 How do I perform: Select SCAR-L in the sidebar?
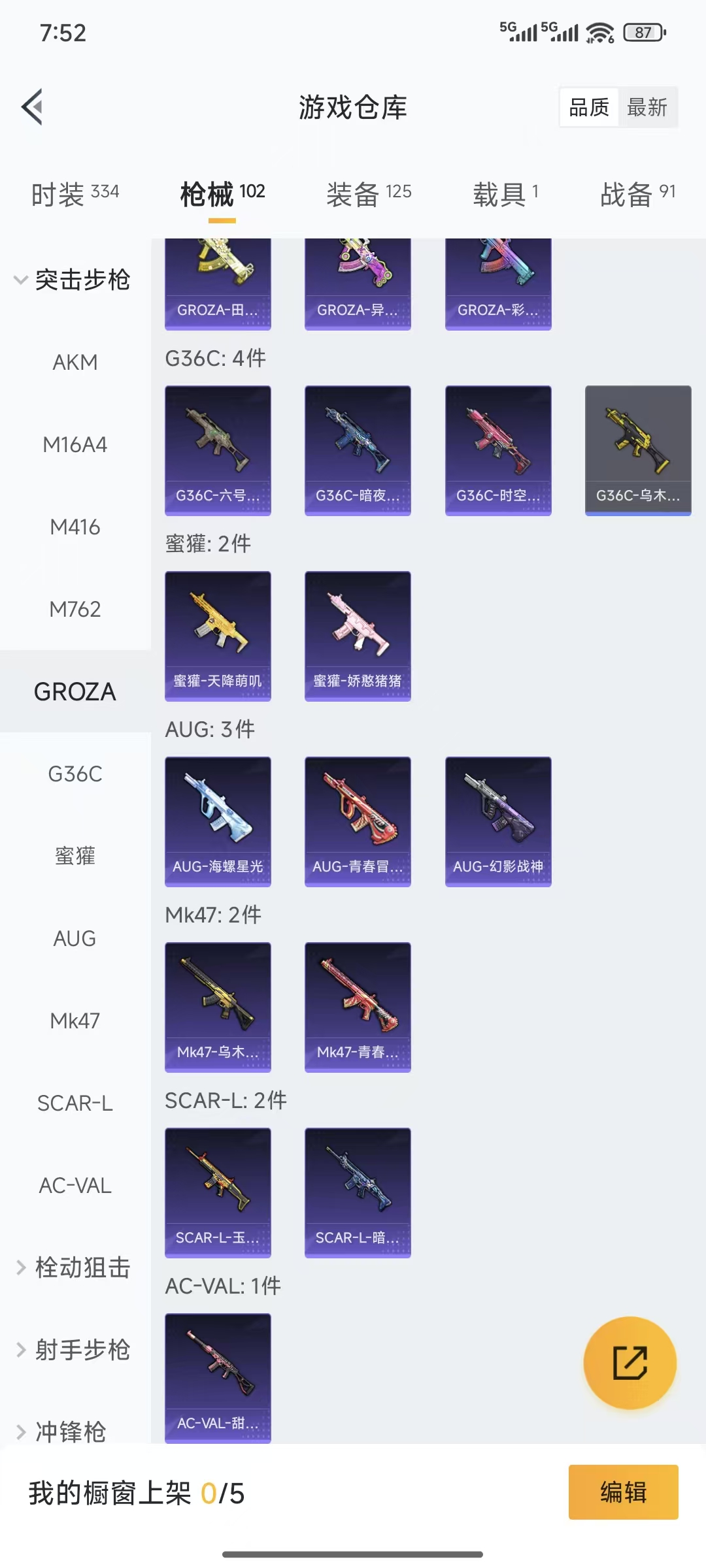pos(75,1103)
